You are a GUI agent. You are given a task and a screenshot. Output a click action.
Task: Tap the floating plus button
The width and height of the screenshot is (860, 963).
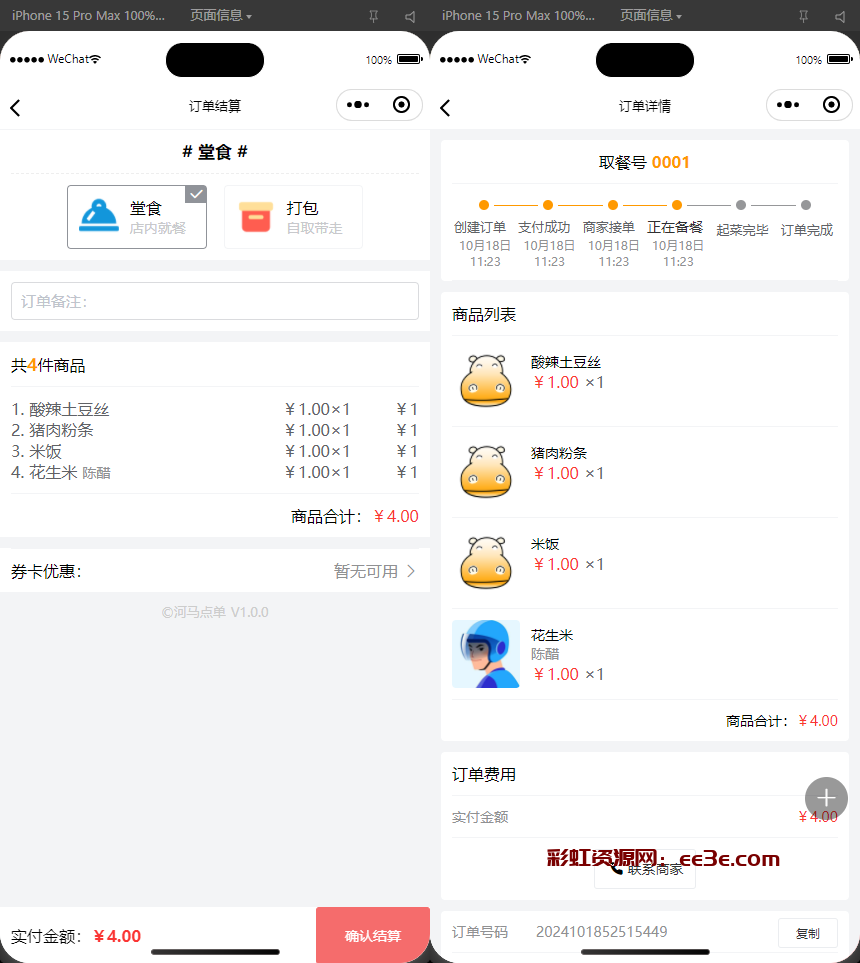click(x=826, y=798)
